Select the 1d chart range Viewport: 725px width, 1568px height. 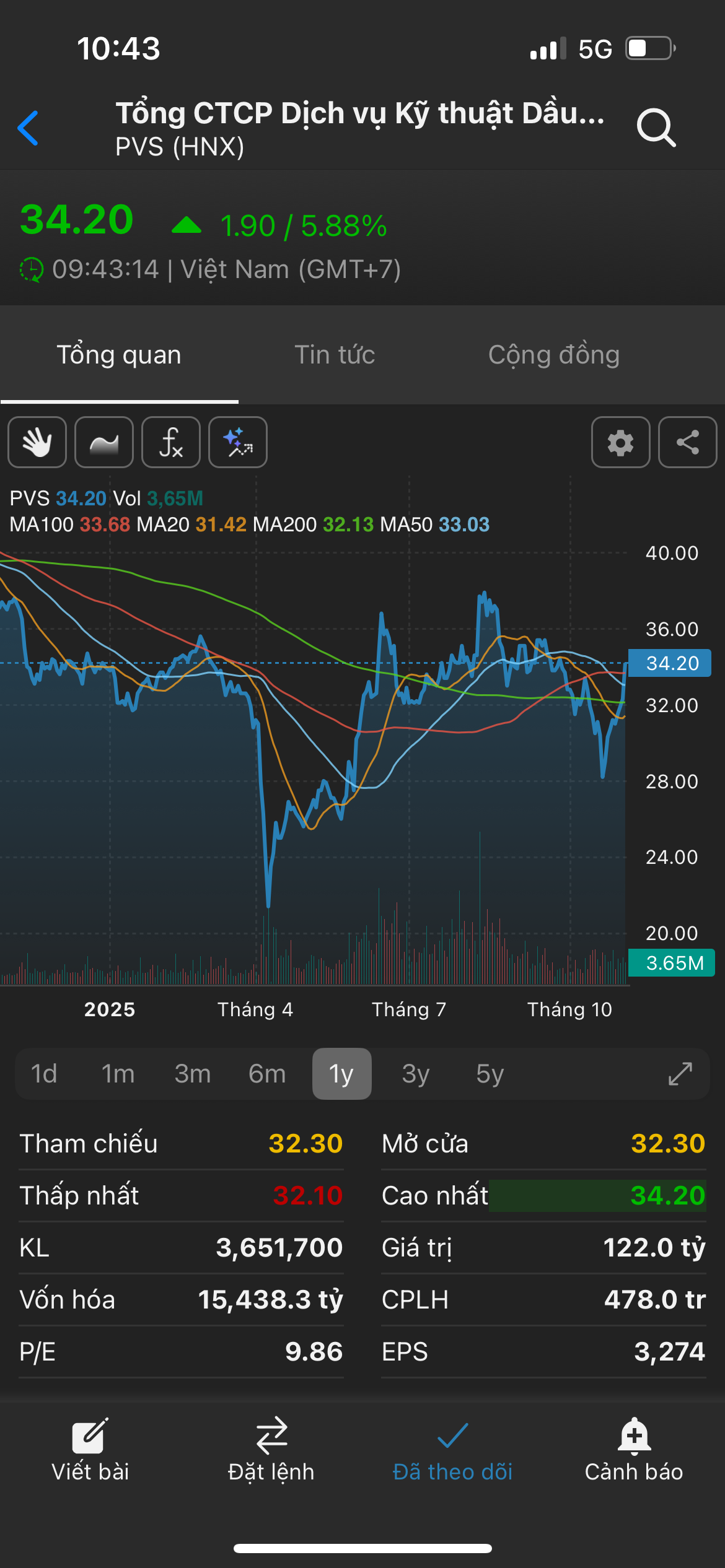point(44,1074)
